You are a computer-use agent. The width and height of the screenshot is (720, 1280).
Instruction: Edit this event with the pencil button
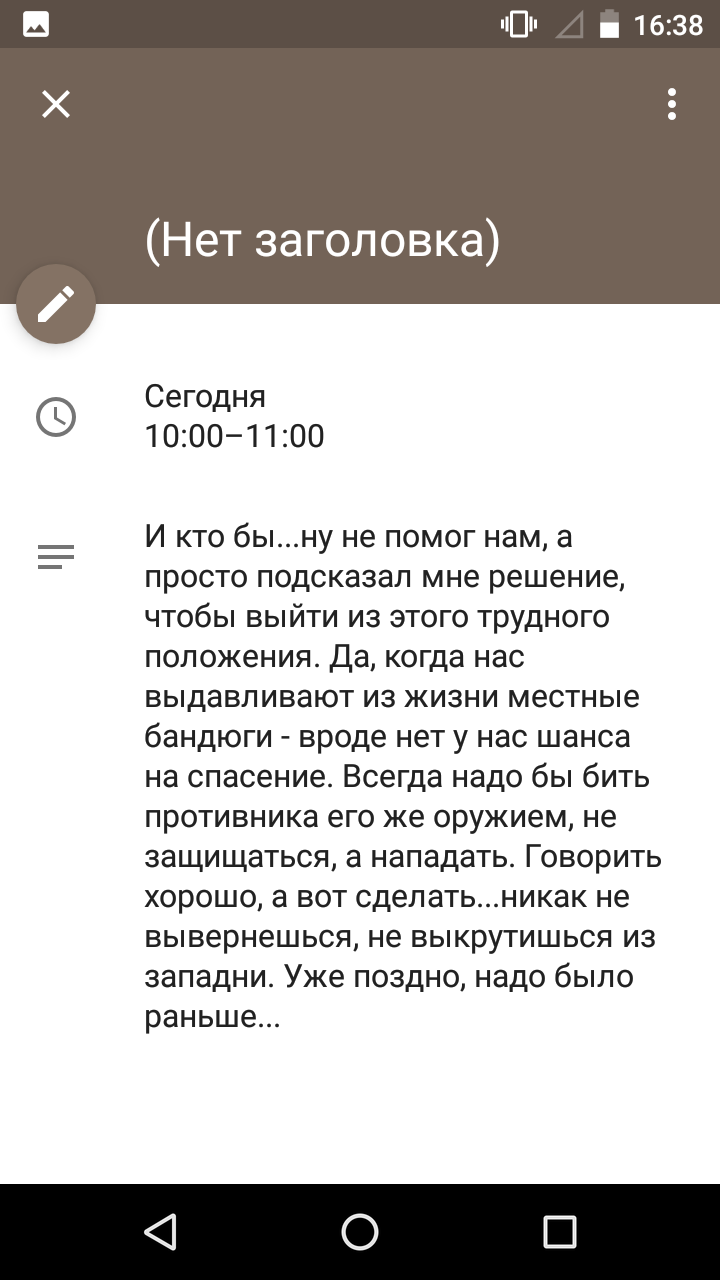pyautogui.click(x=56, y=304)
